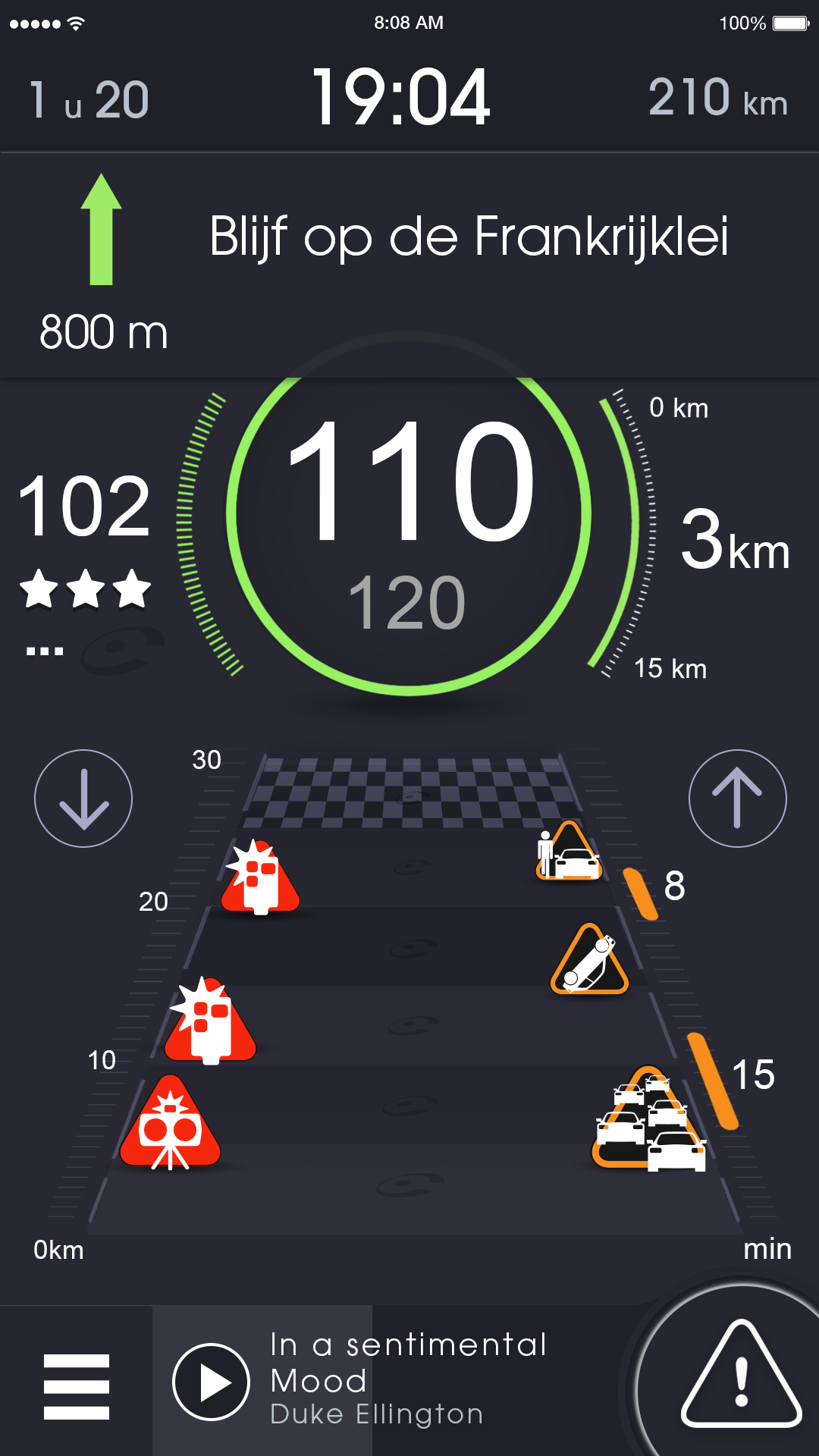This screenshot has height=1456, width=819.
Task: Play In a sentimental Mood
Action: (211, 1382)
